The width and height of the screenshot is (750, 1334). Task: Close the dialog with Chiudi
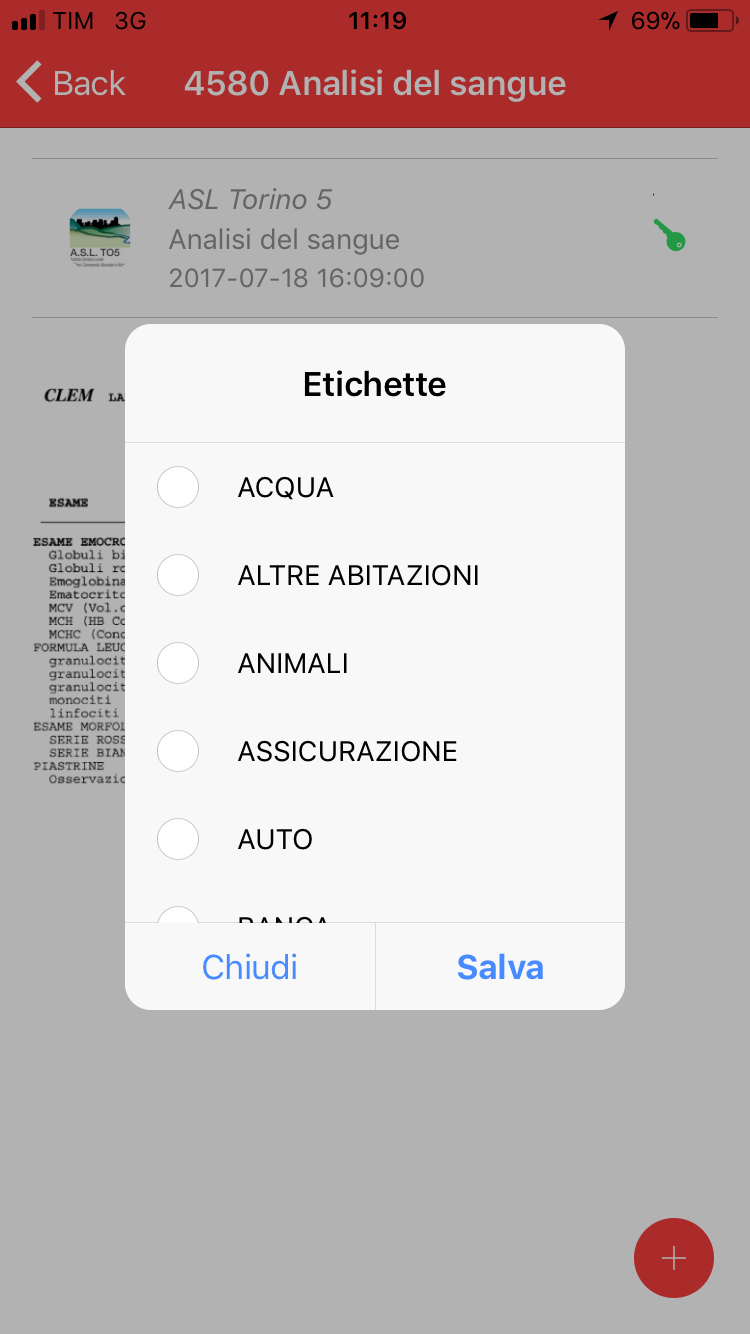(250, 967)
